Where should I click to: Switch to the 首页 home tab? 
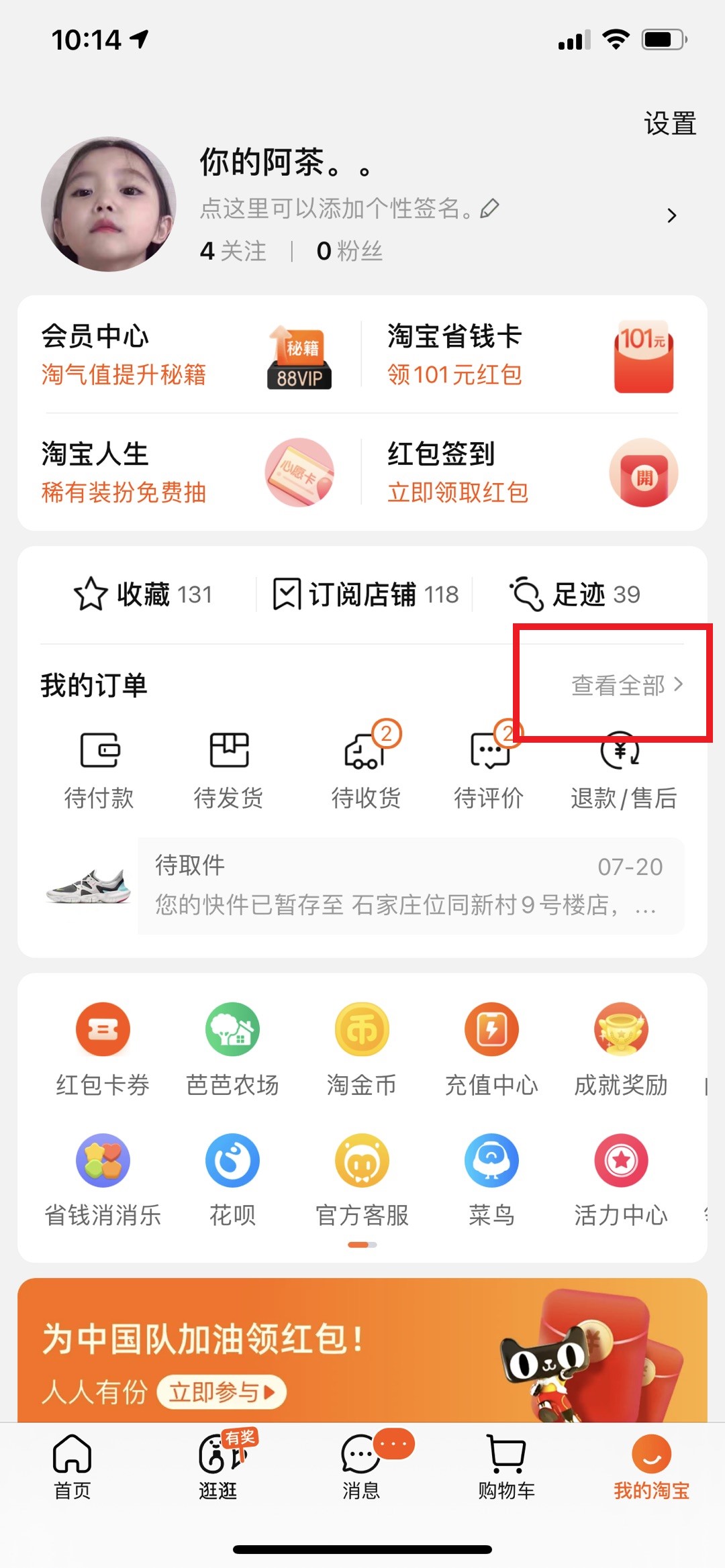pyautogui.click(x=72, y=1467)
